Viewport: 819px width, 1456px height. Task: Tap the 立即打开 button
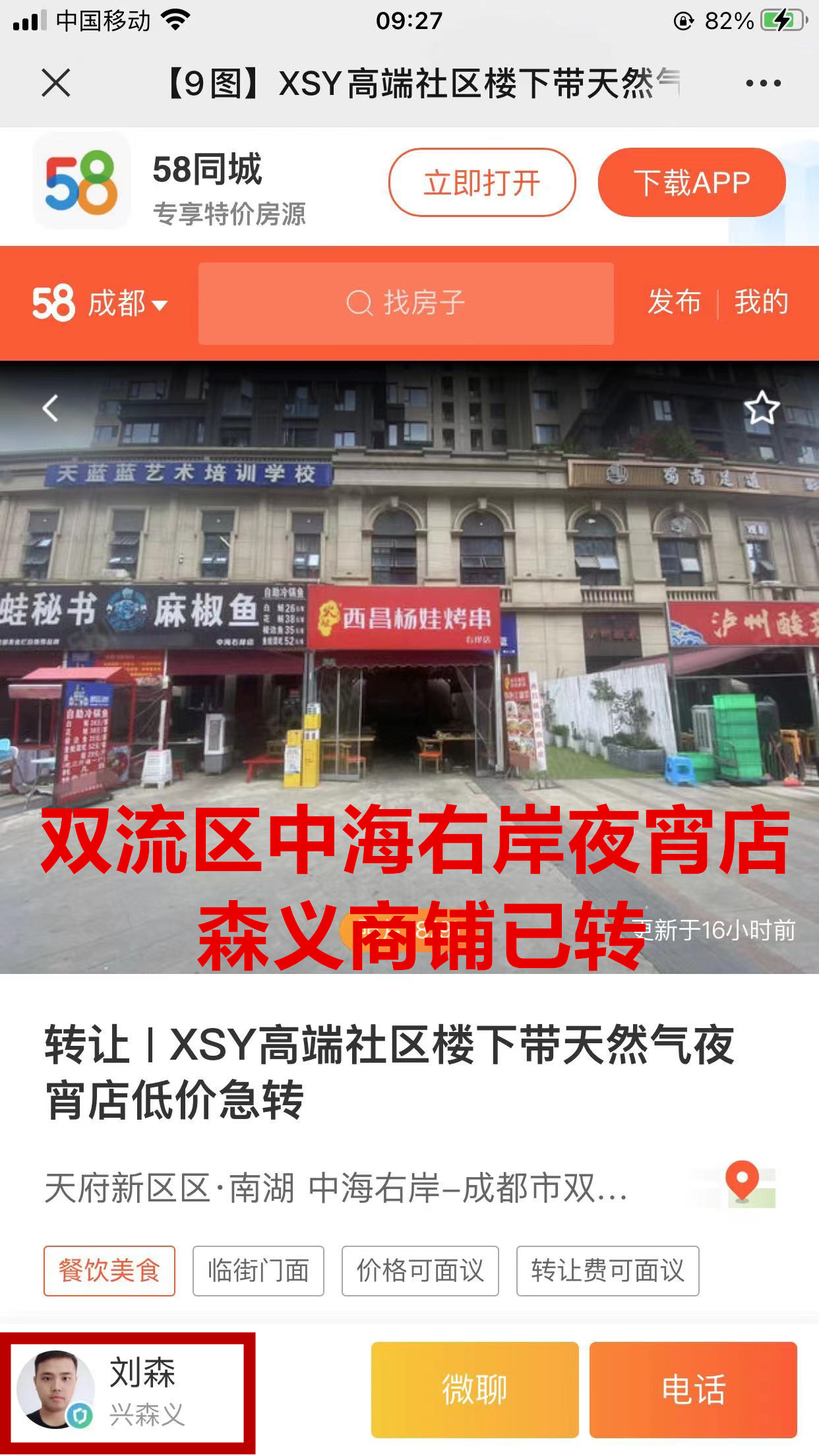481,183
